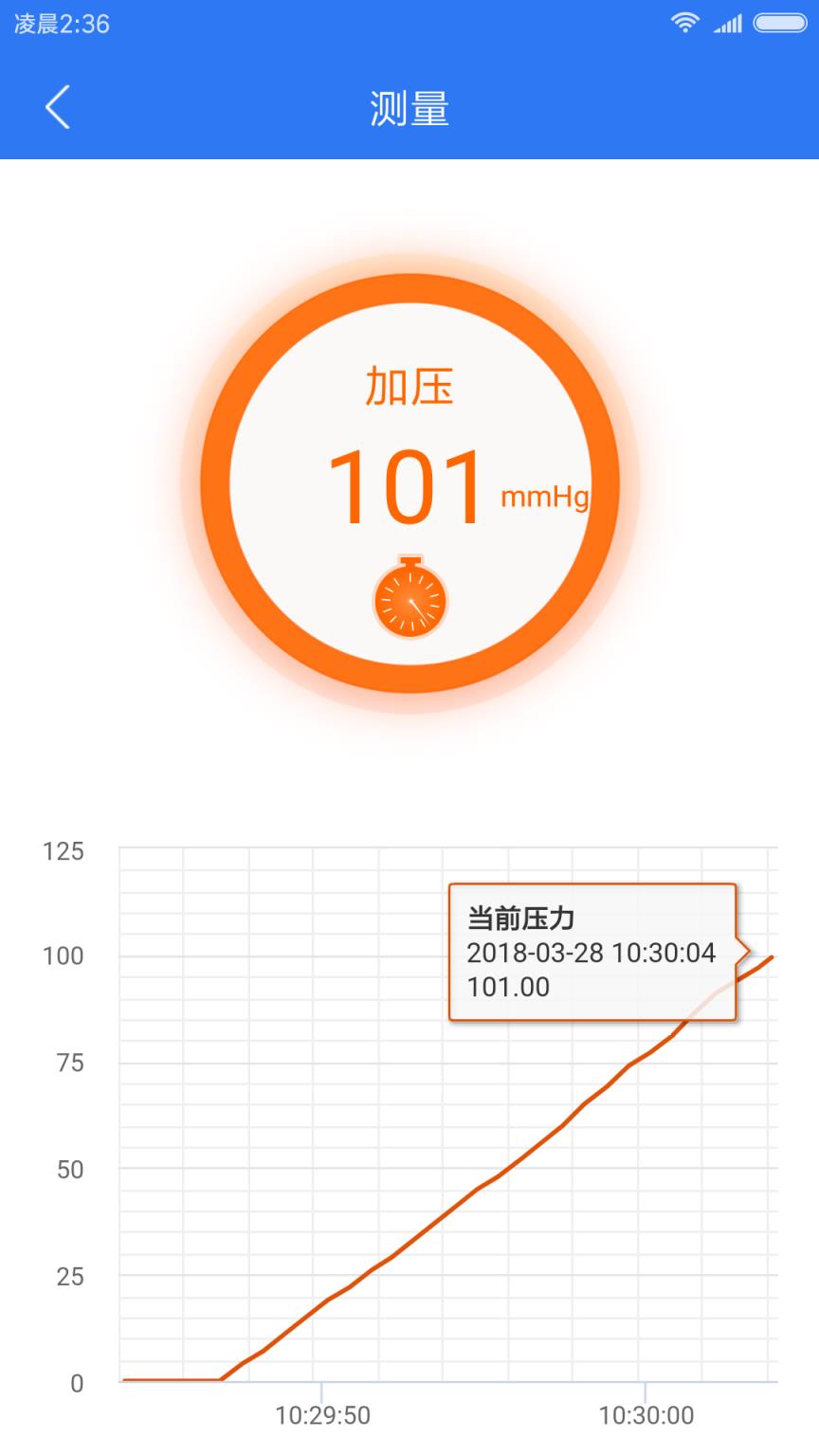
Task: Tap the Wi-Fi icon in the status bar
Action: 685,22
